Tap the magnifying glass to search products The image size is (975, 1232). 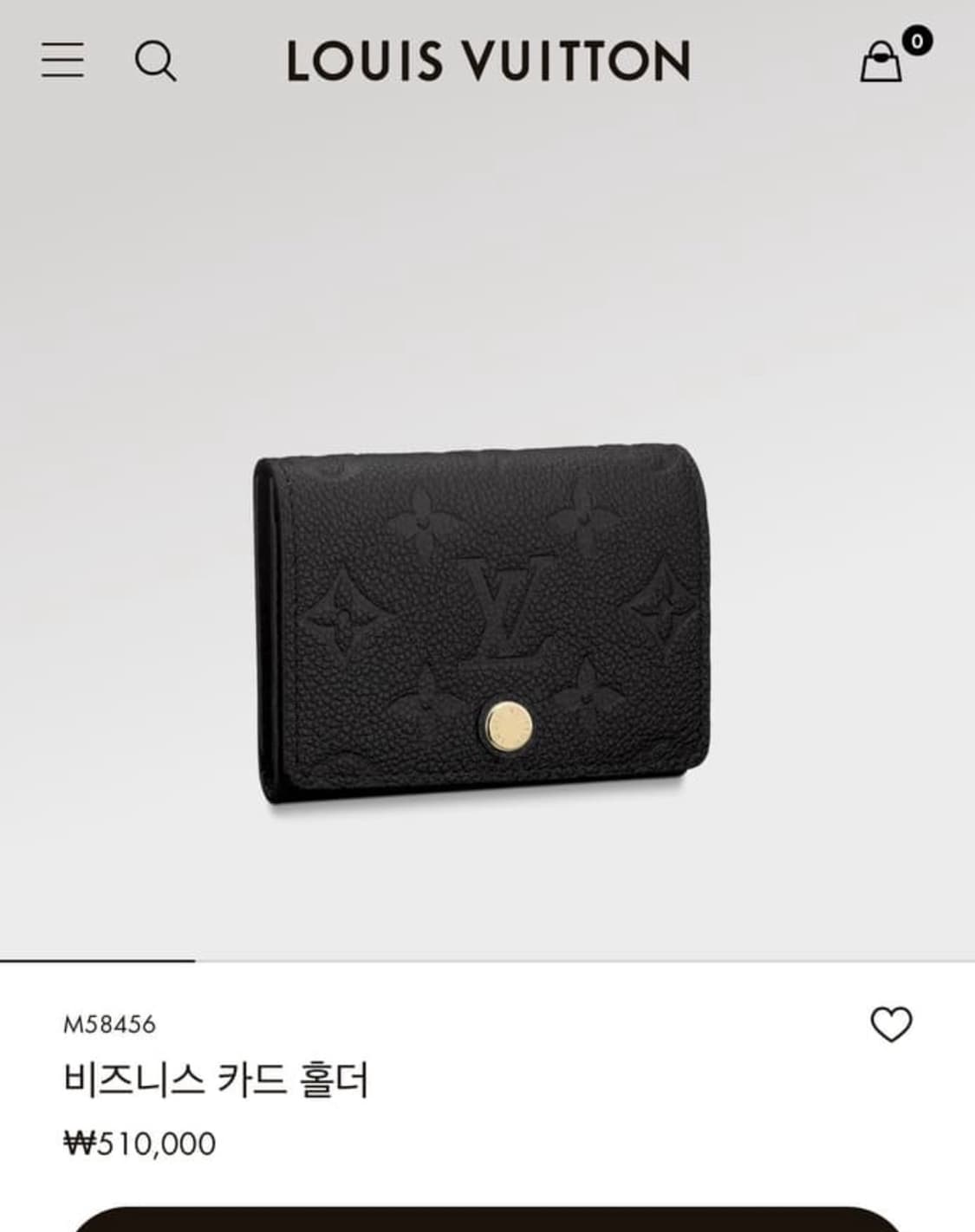click(x=156, y=61)
